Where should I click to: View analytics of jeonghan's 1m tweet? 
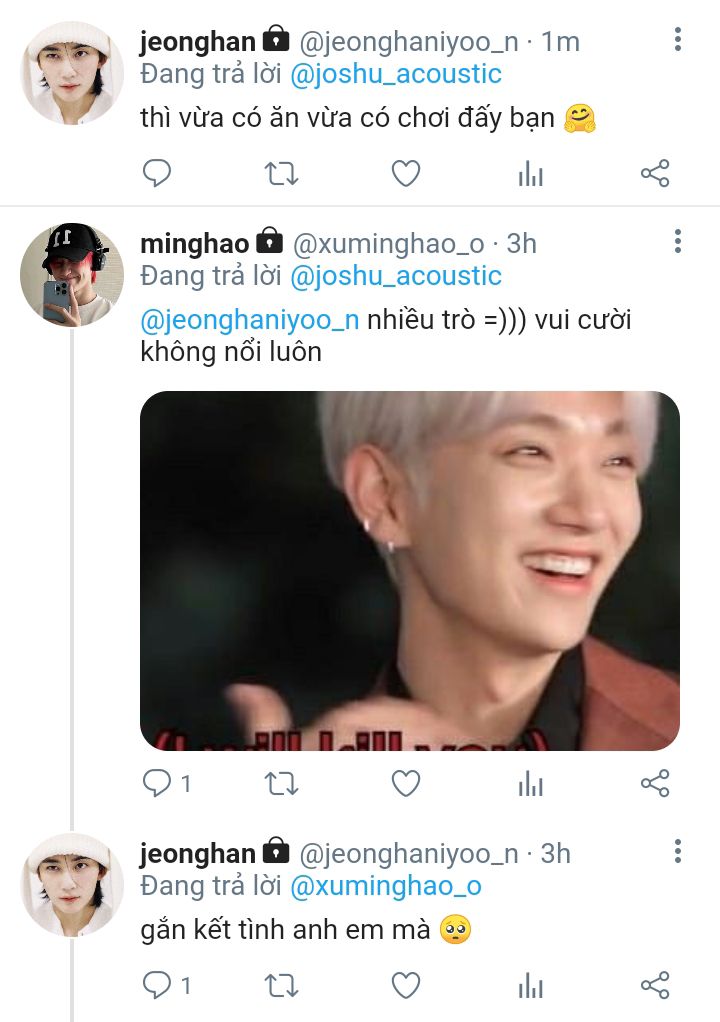pos(530,175)
